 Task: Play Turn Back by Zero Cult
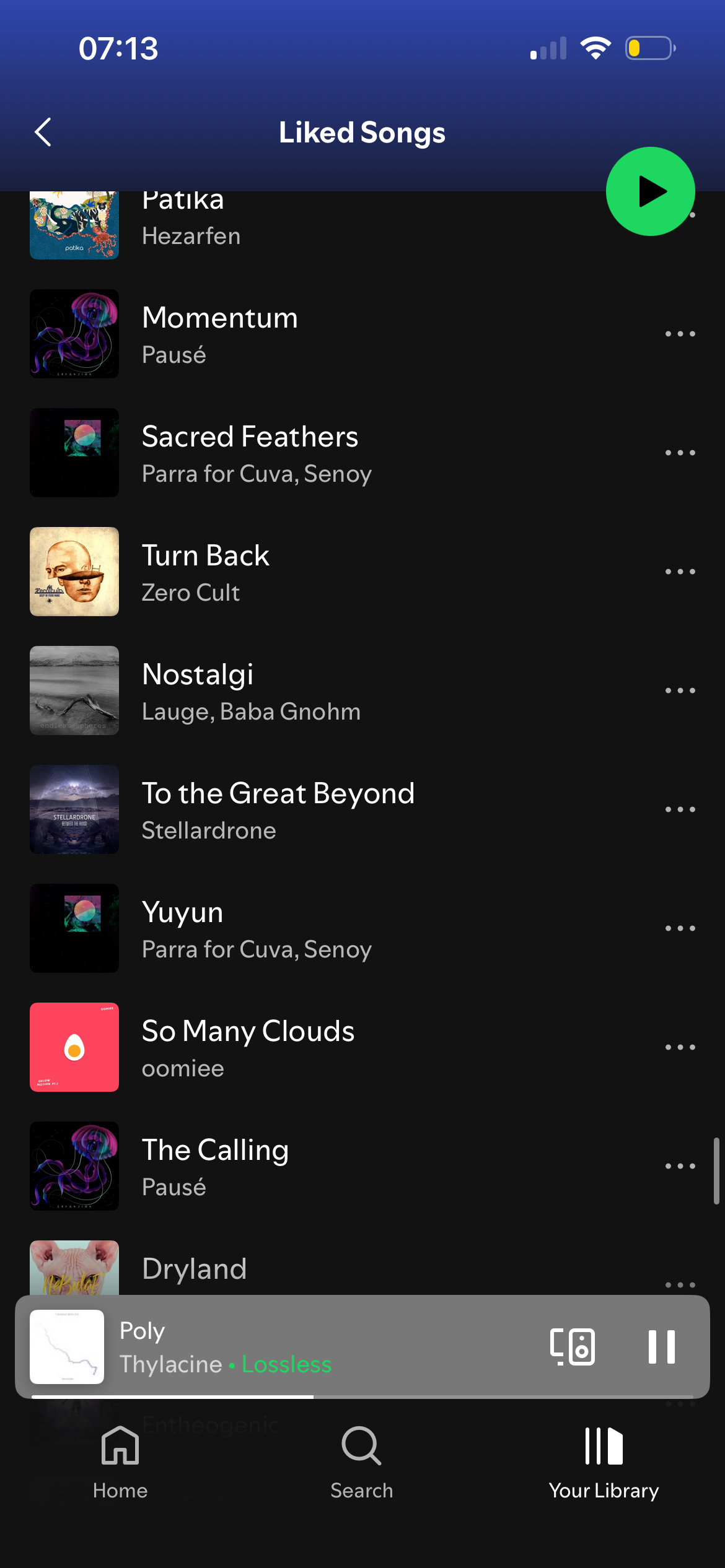(205, 572)
